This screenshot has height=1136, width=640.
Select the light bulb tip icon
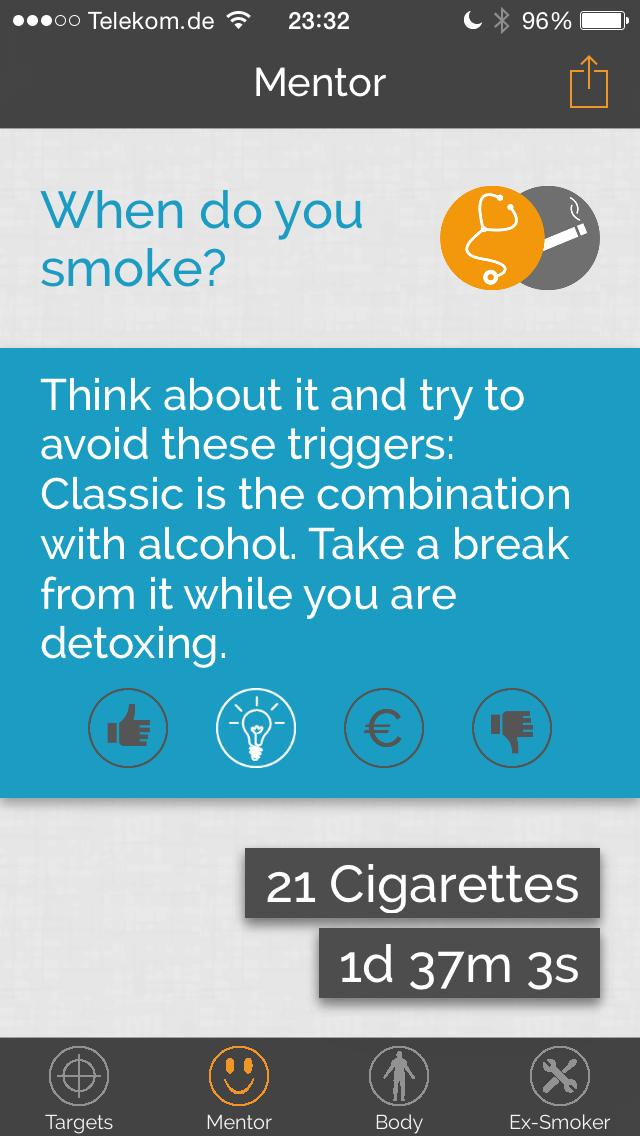pos(256,729)
